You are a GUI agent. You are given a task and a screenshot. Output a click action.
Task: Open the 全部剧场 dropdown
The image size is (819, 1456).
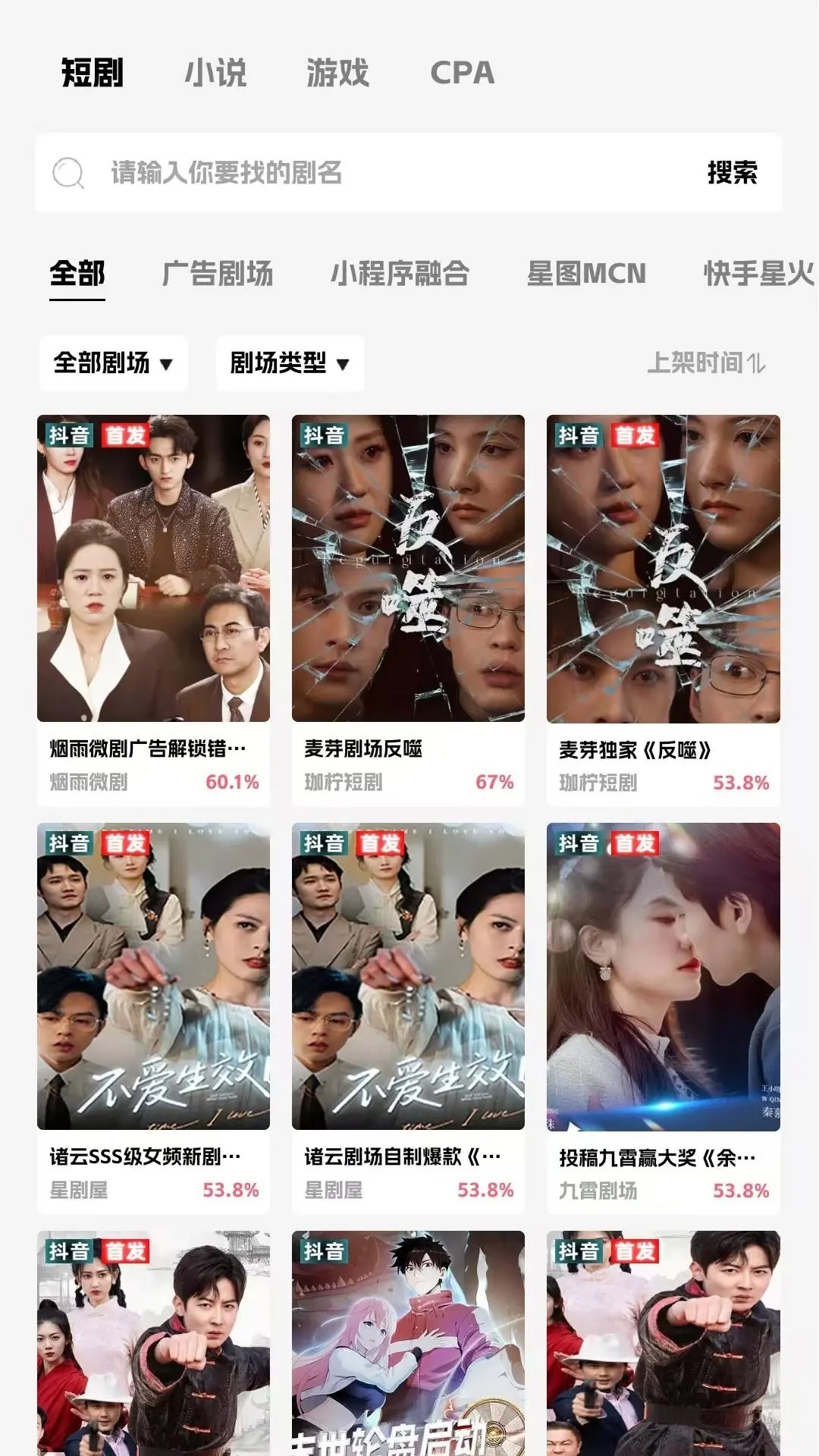click(x=113, y=364)
